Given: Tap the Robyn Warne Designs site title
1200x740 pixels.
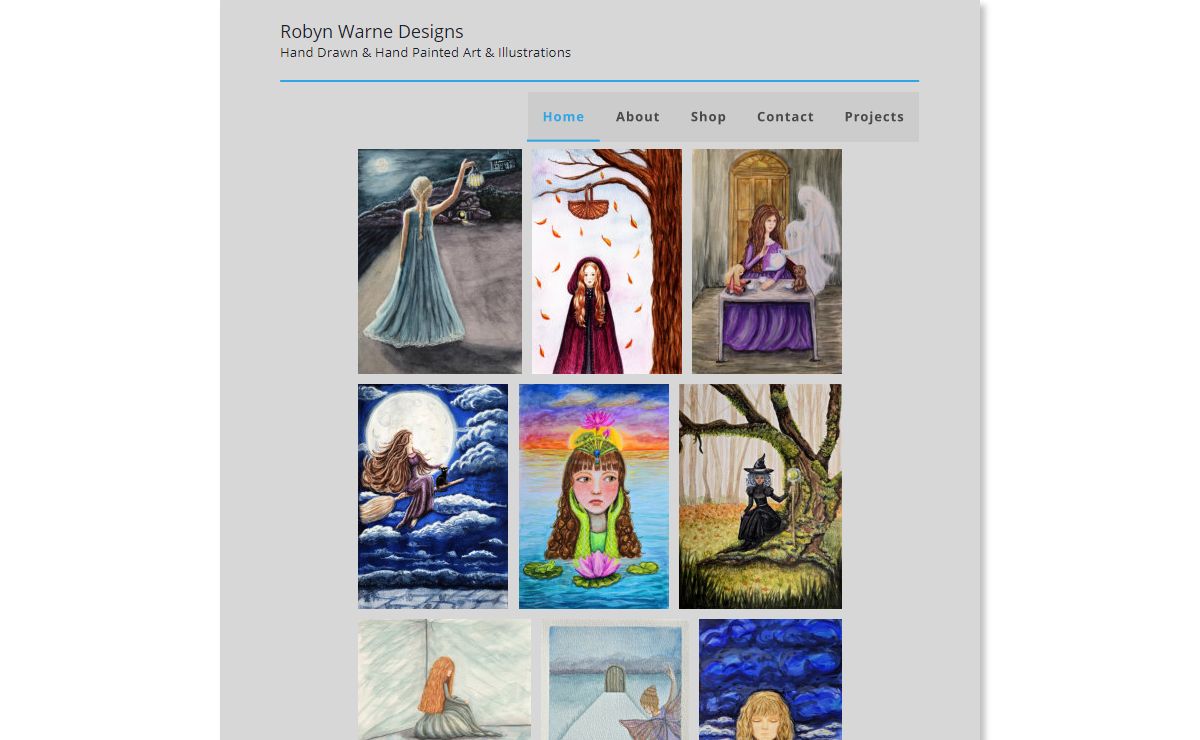Looking at the screenshot, I should pos(371,32).
